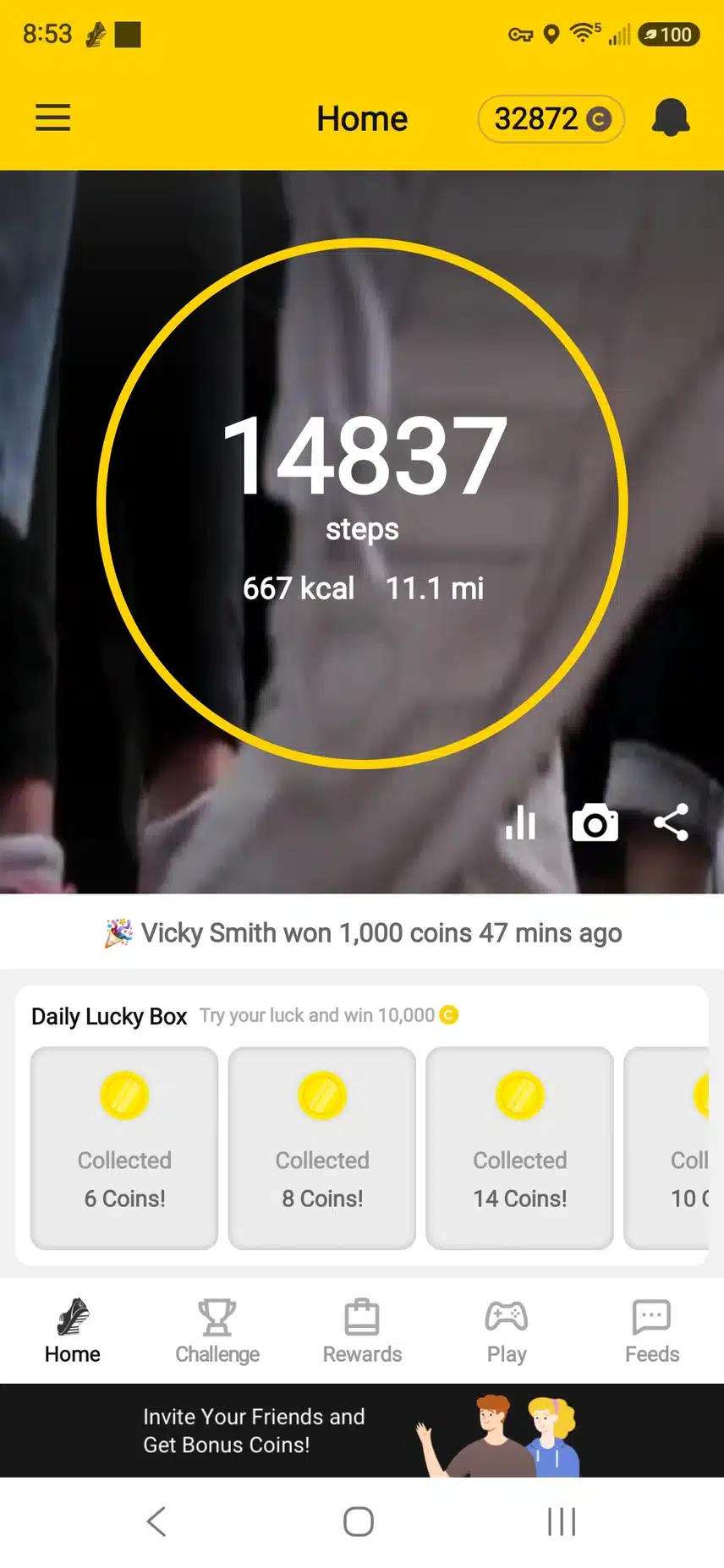The width and height of the screenshot is (724, 1568).
Task: Switch to the Feeds tab
Action: (652, 1331)
